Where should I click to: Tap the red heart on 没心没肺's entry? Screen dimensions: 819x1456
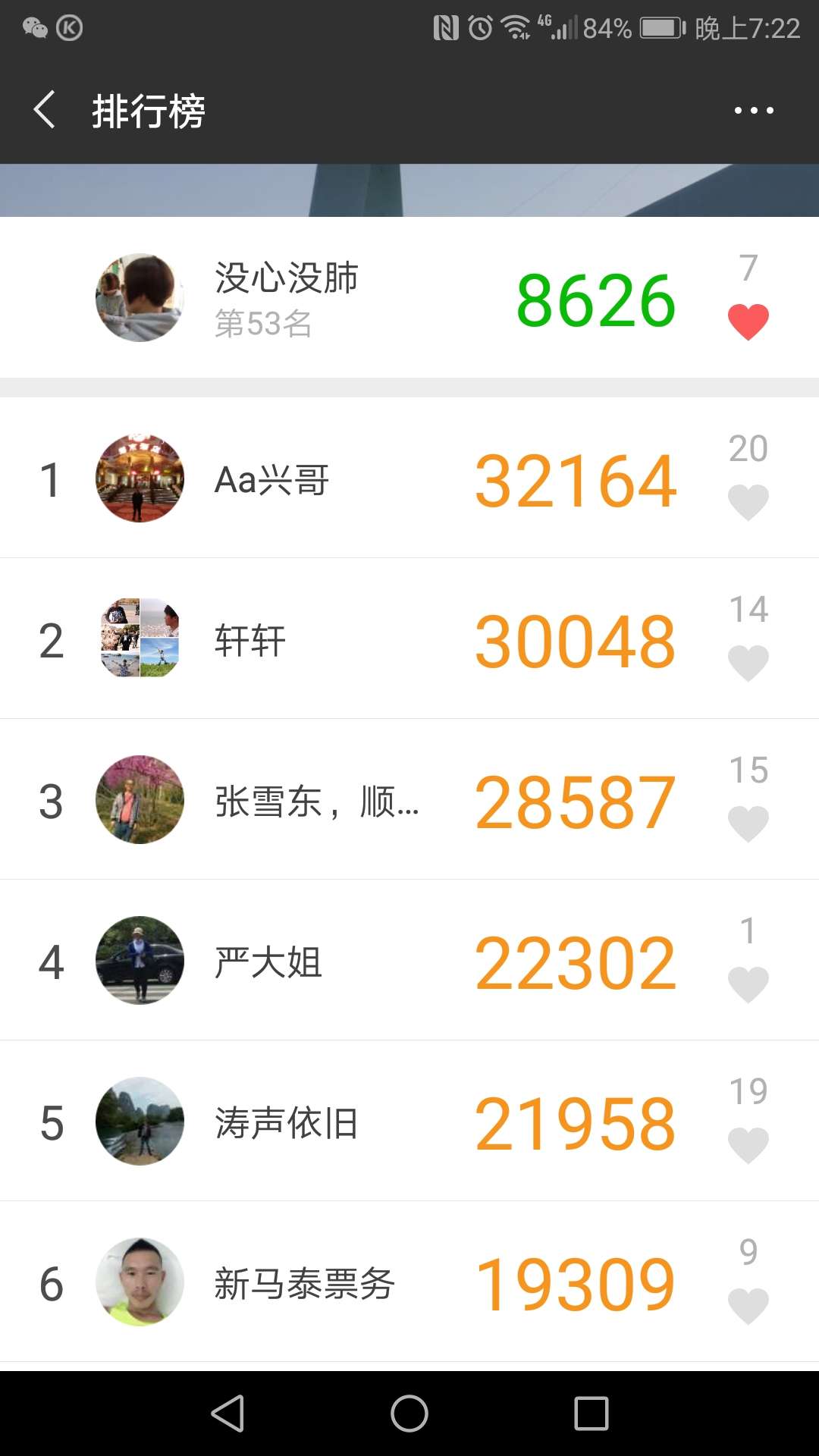coord(748,322)
